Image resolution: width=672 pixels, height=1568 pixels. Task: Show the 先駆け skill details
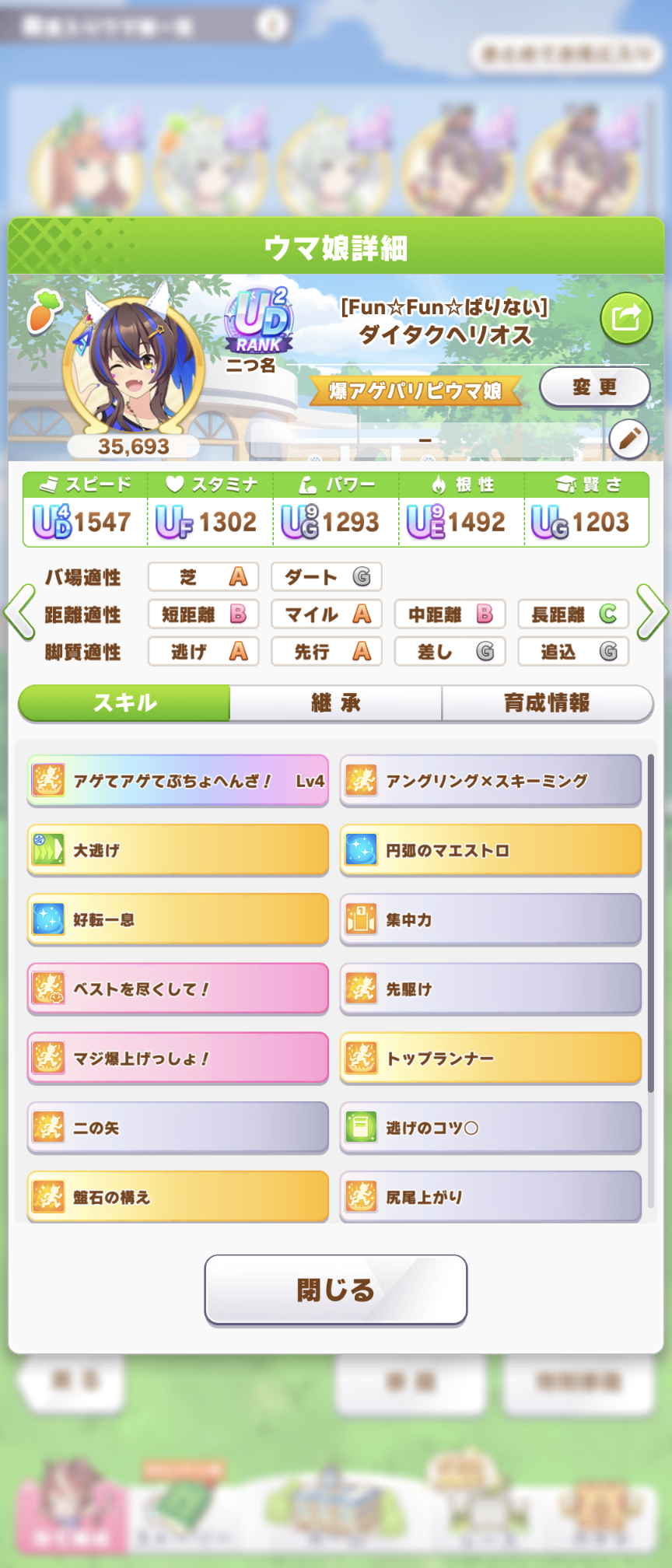tap(490, 989)
